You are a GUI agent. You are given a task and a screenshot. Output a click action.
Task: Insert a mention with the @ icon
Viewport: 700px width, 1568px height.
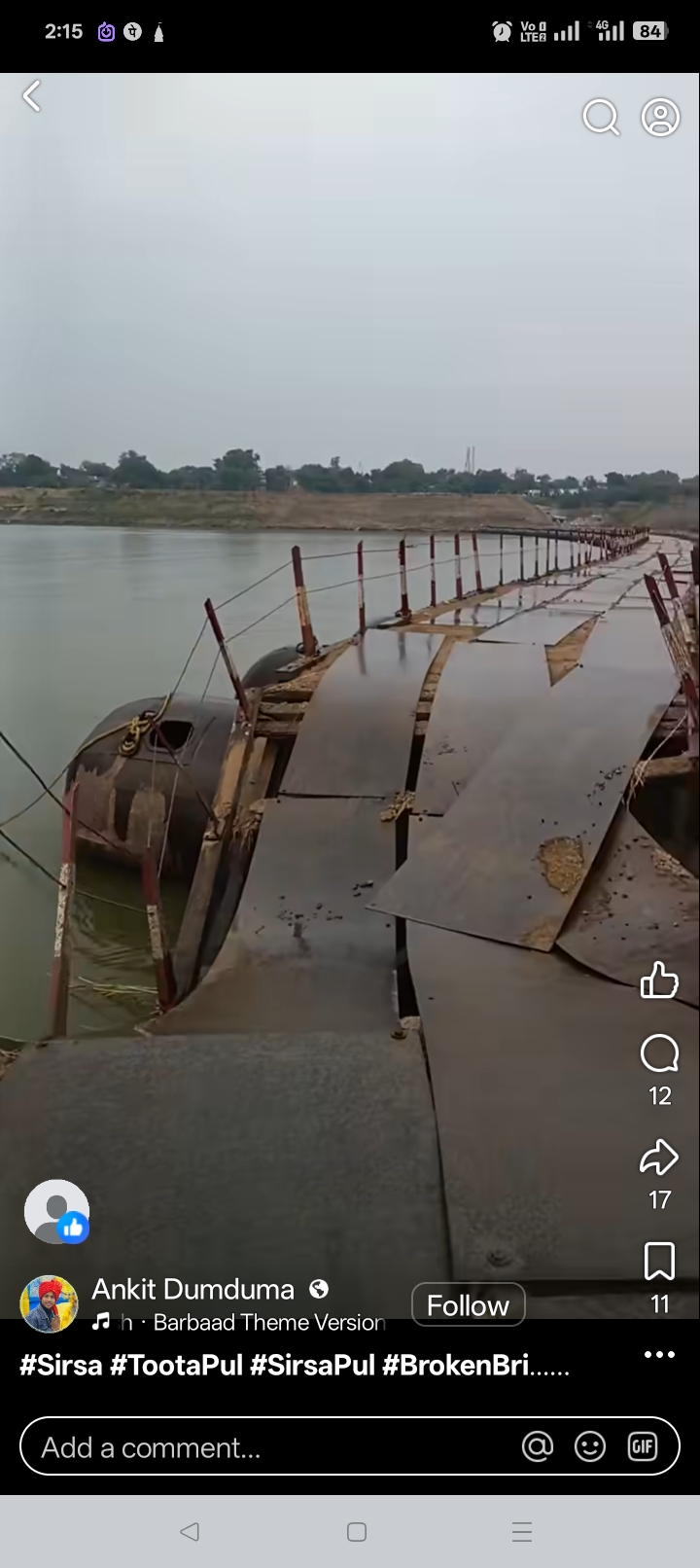(x=538, y=1447)
